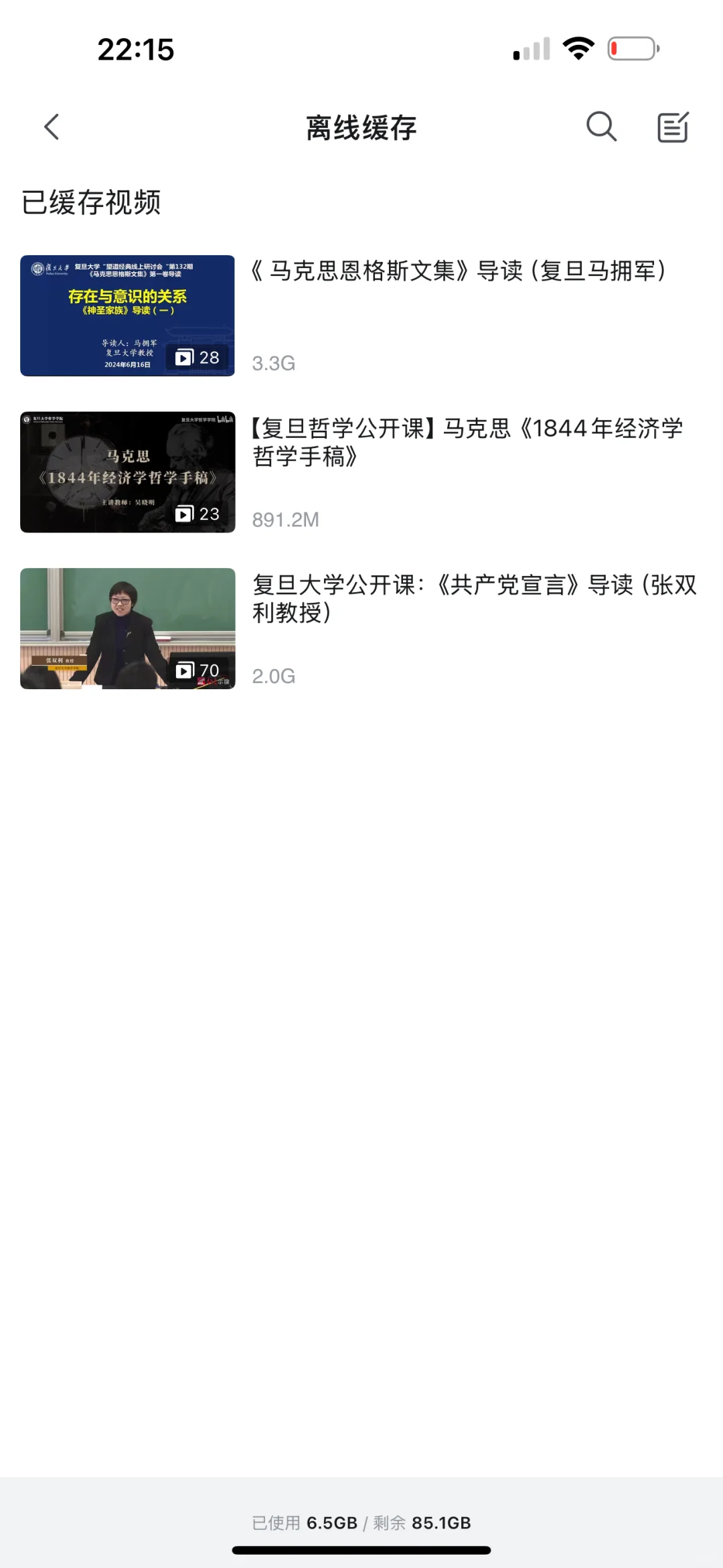Open 《马克思恩格斯文集》导读 cached video
Image resolution: width=723 pixels, height=1568 pixels.
click(x=361, y=315)
